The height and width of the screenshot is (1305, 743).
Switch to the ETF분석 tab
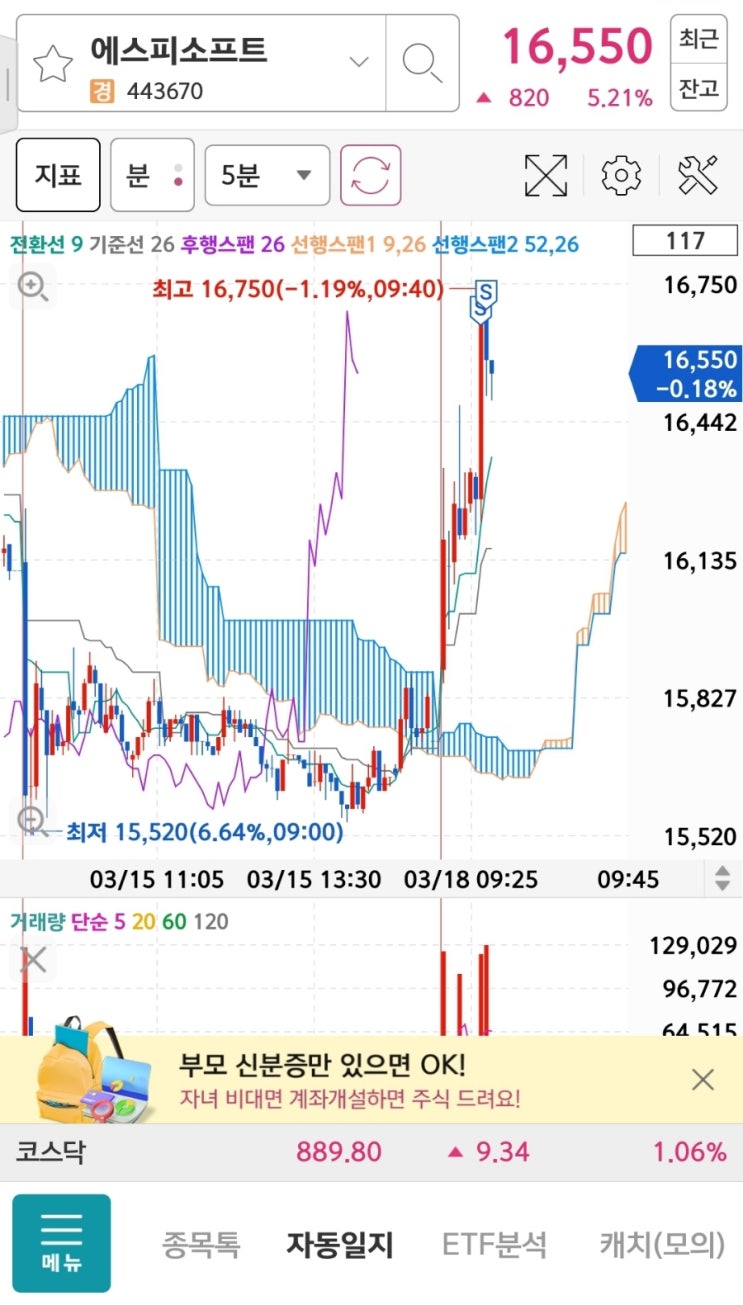(494, 1244)
